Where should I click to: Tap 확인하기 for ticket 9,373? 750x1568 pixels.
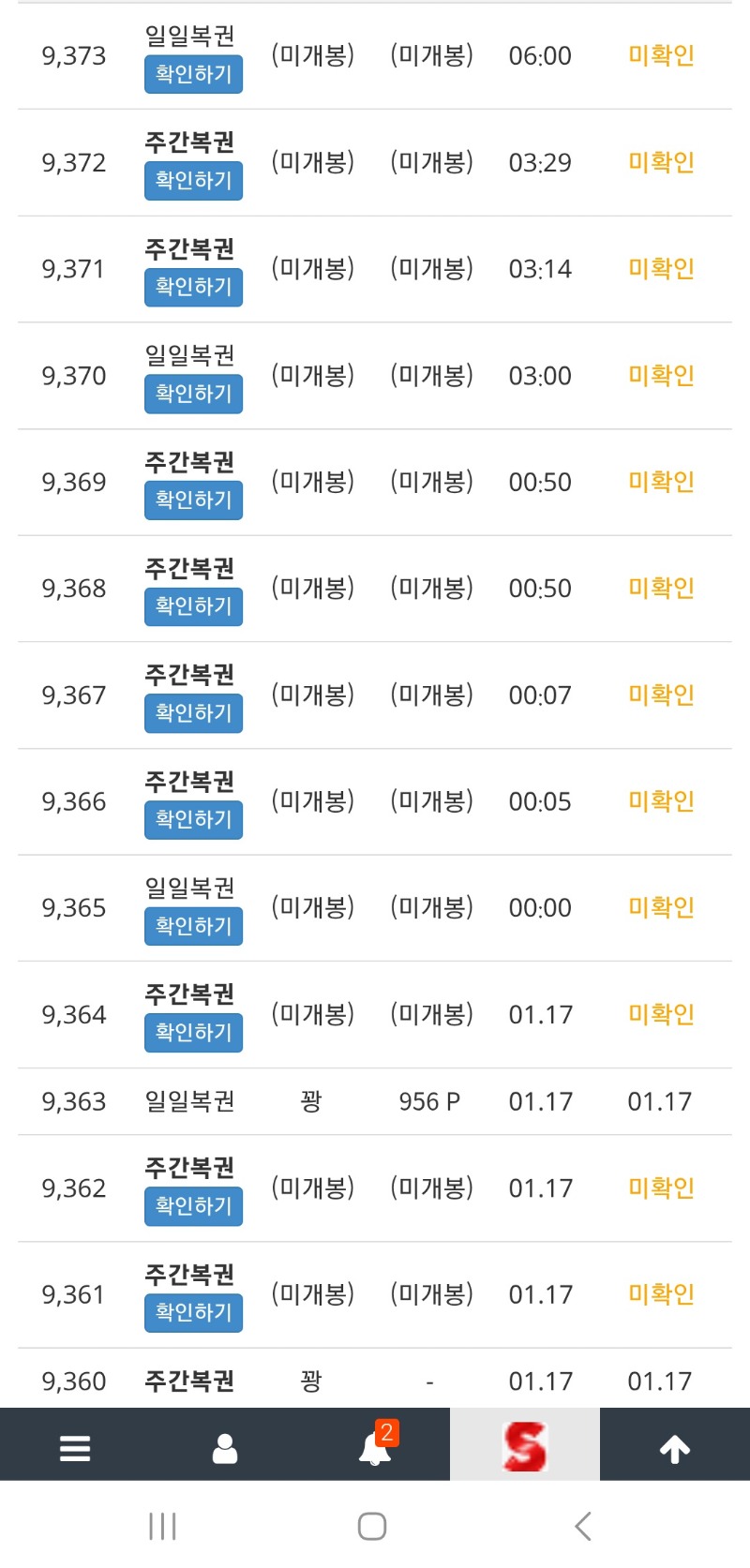[x=193, y=75]
